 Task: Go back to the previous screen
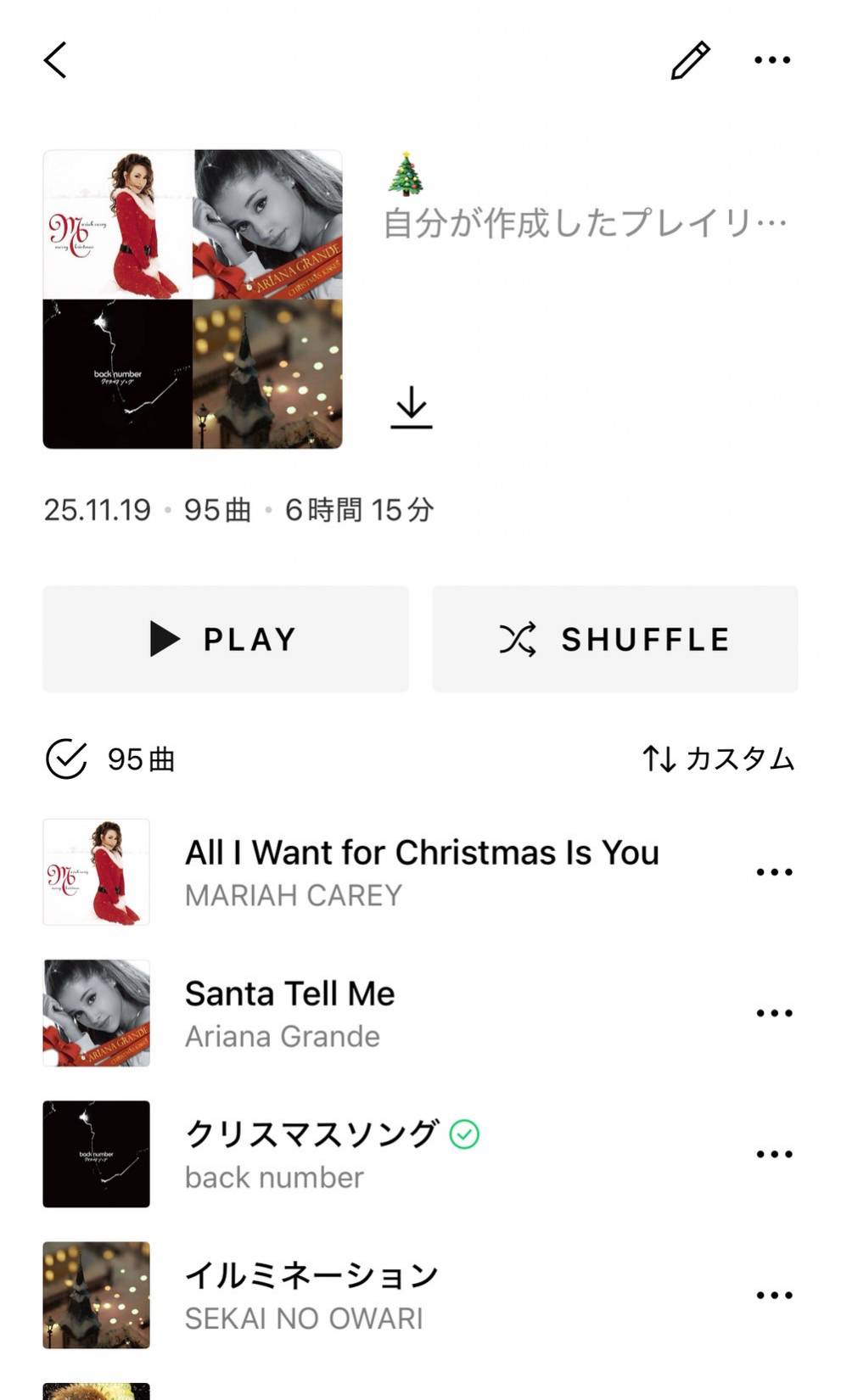pos(55,60)
